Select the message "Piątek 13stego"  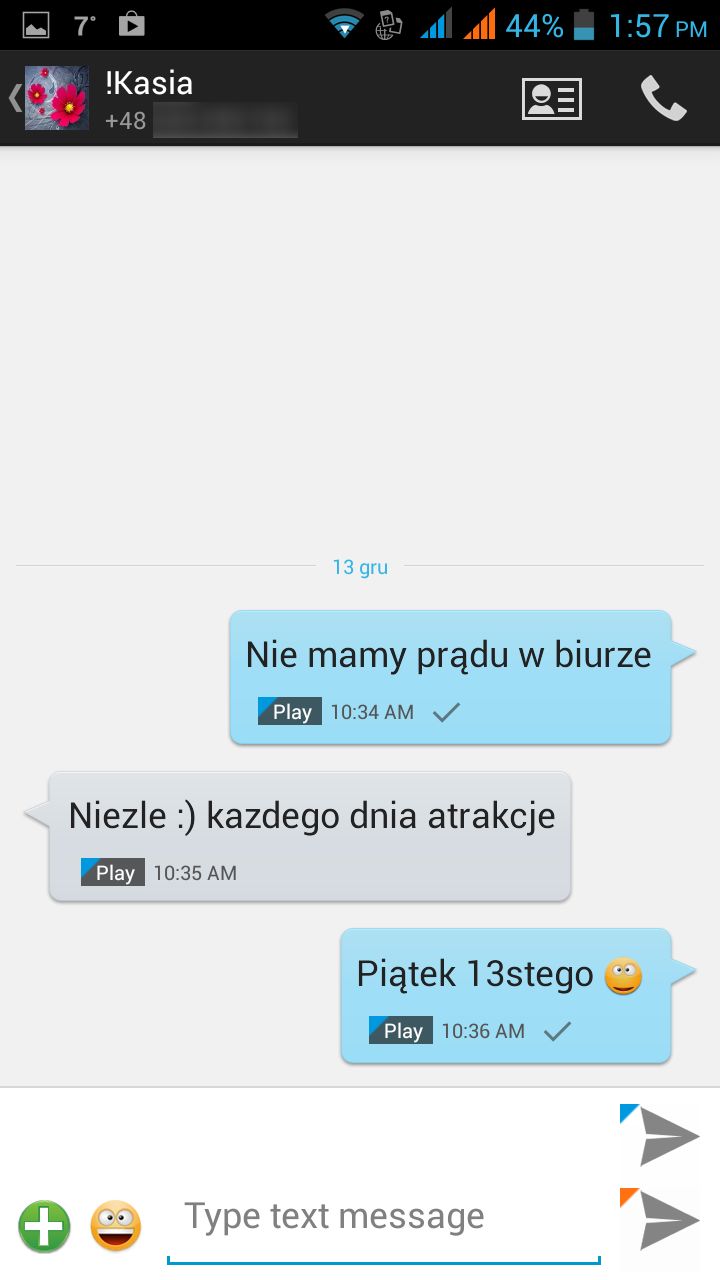[506, 995]
